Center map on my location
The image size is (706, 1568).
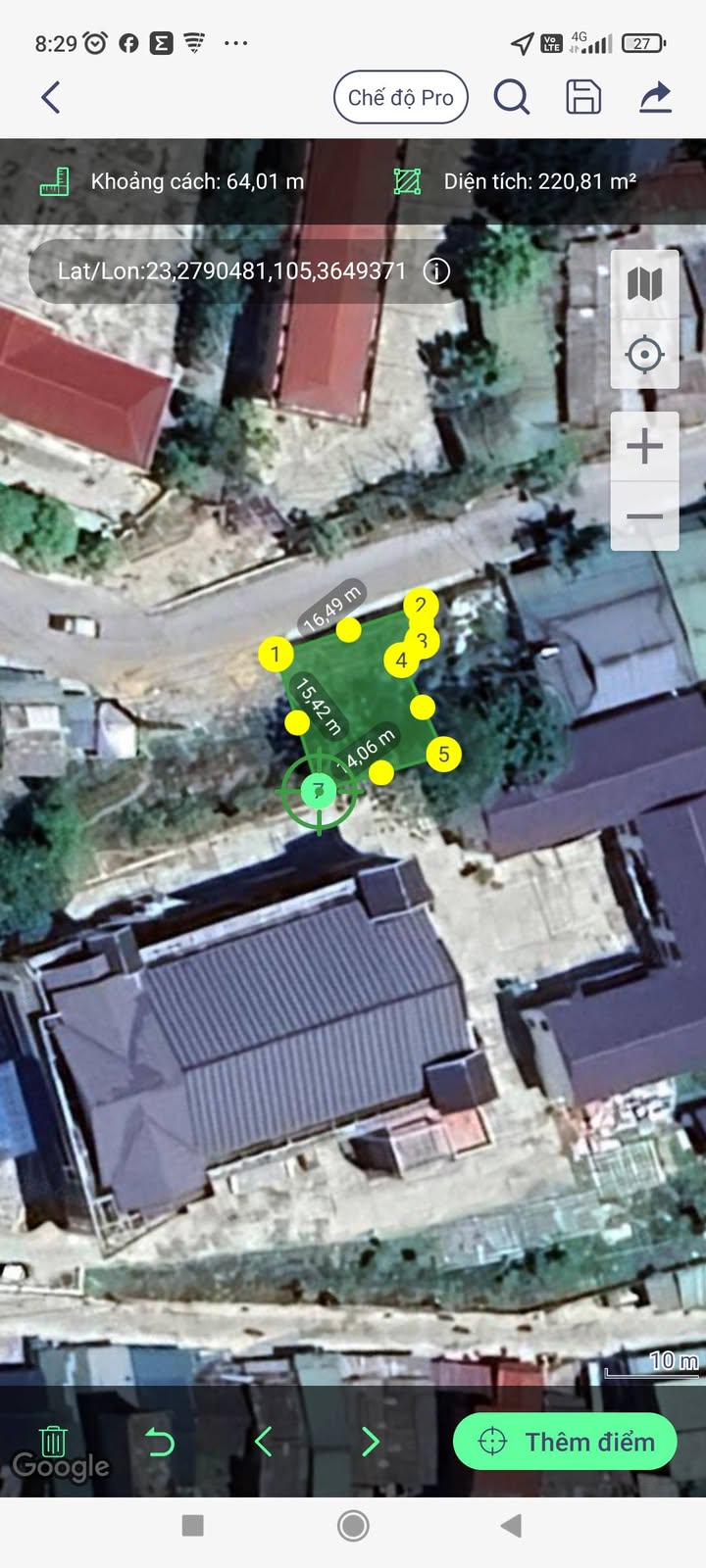pos(644,354)
